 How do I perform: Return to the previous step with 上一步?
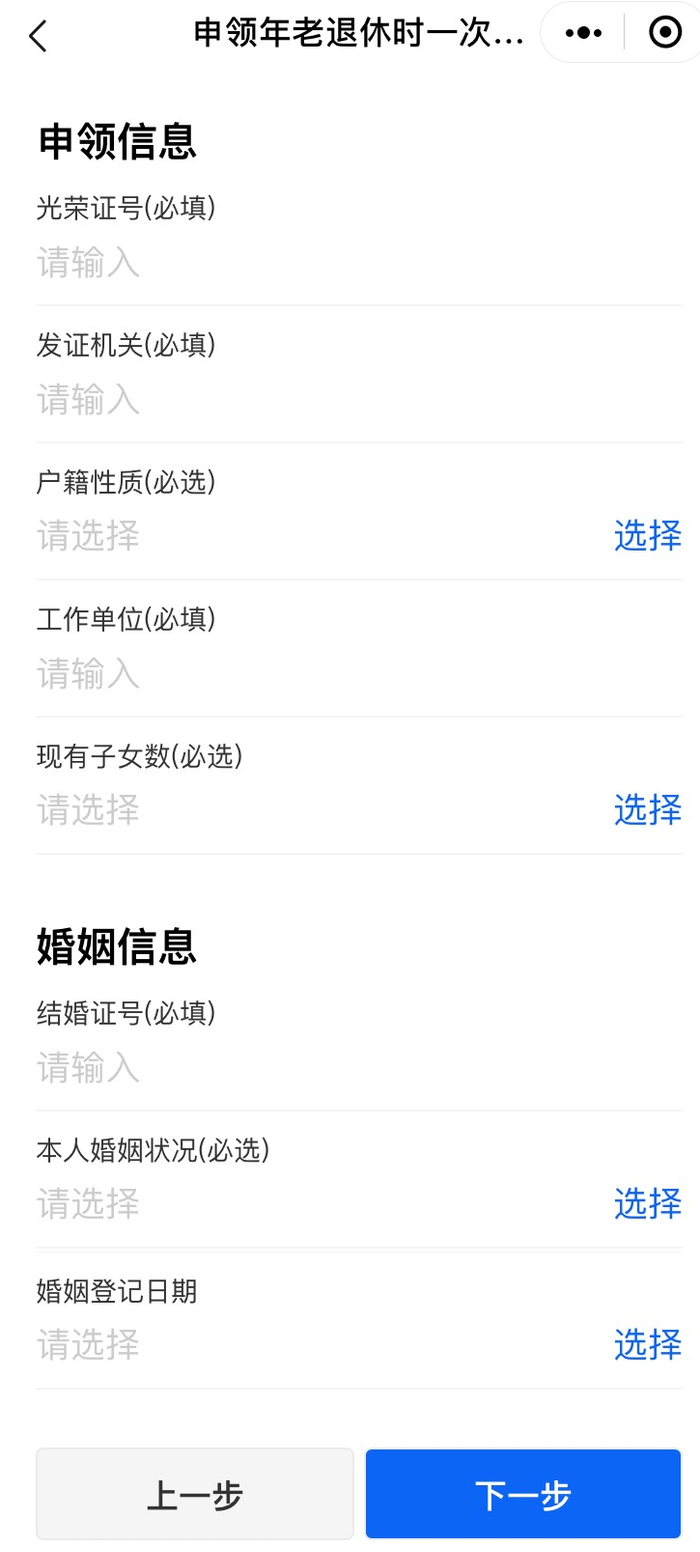[195, 1494]
